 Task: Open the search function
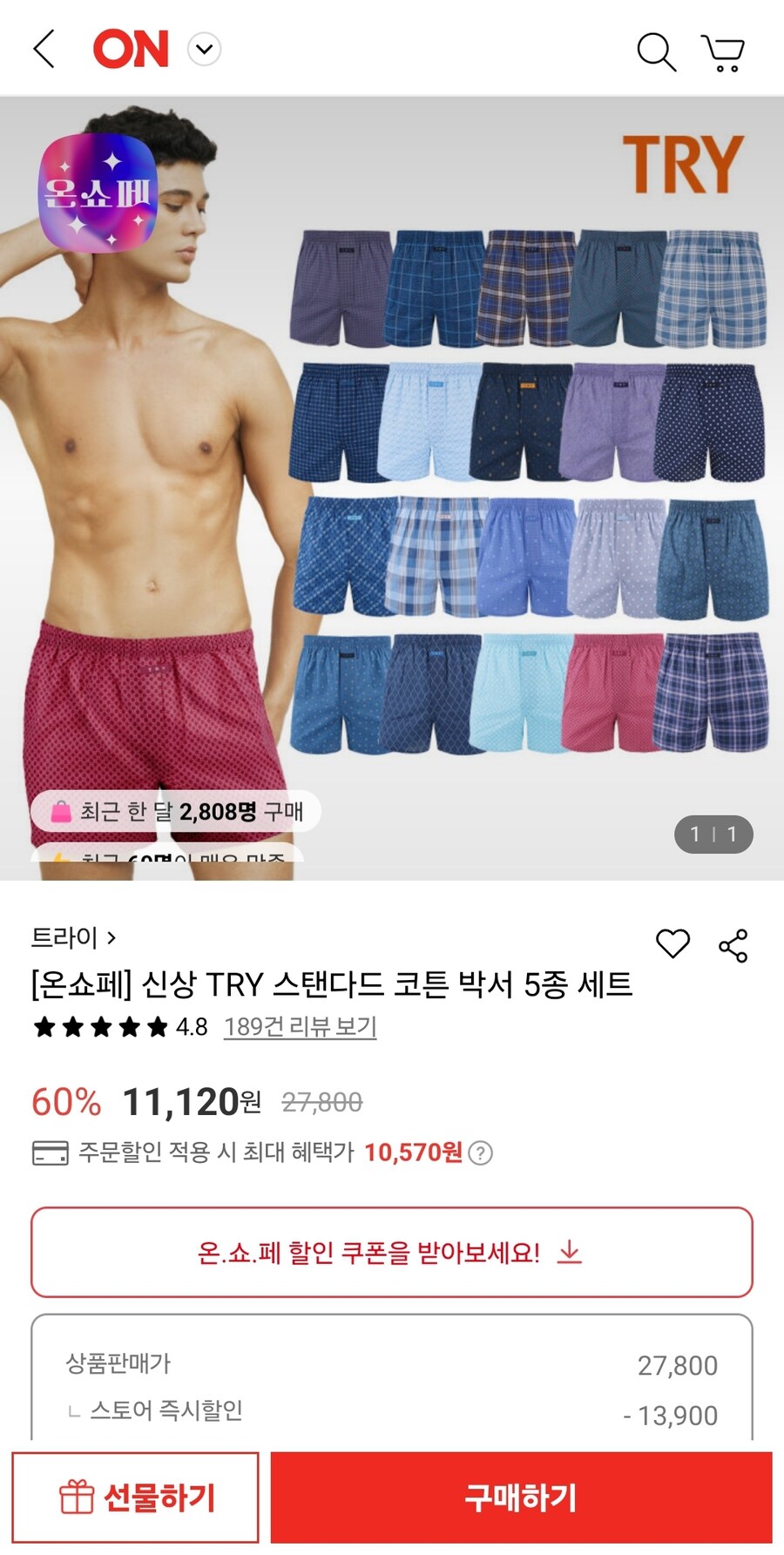(x=657, y=51)
